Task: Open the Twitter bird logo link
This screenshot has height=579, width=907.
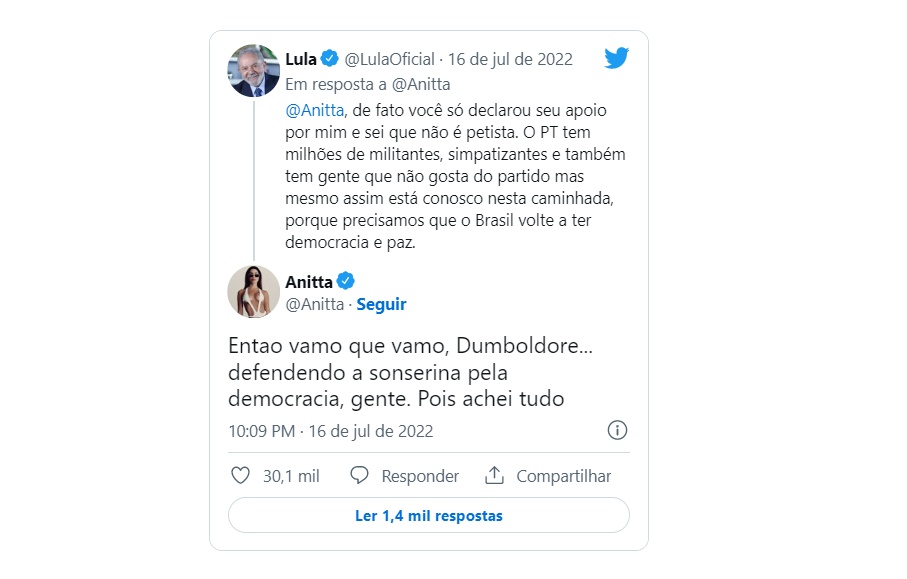Action: (617, 58)
